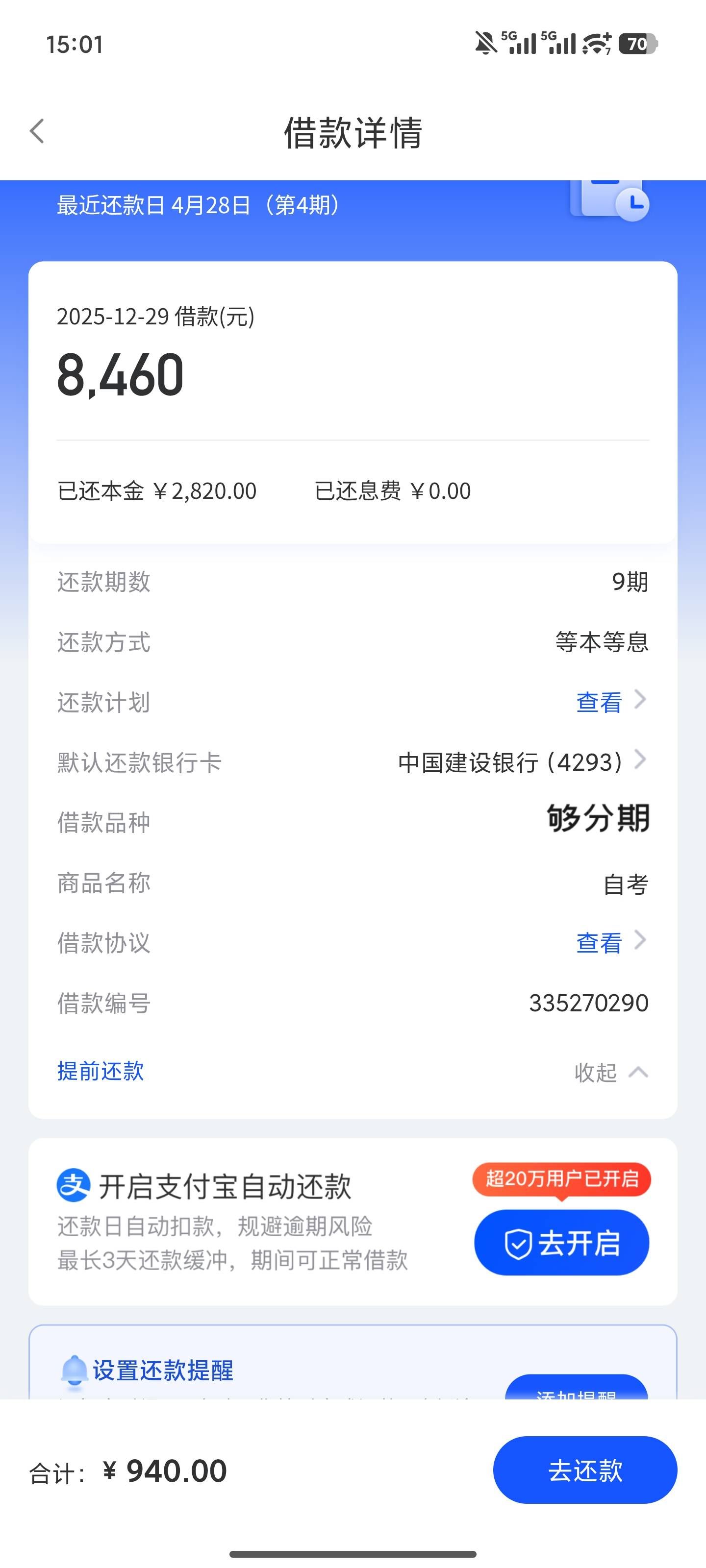Tap 去还款 to repay ¥940.00
The height and width of the screenshot is (1568, 706).
pos(585,1470)
